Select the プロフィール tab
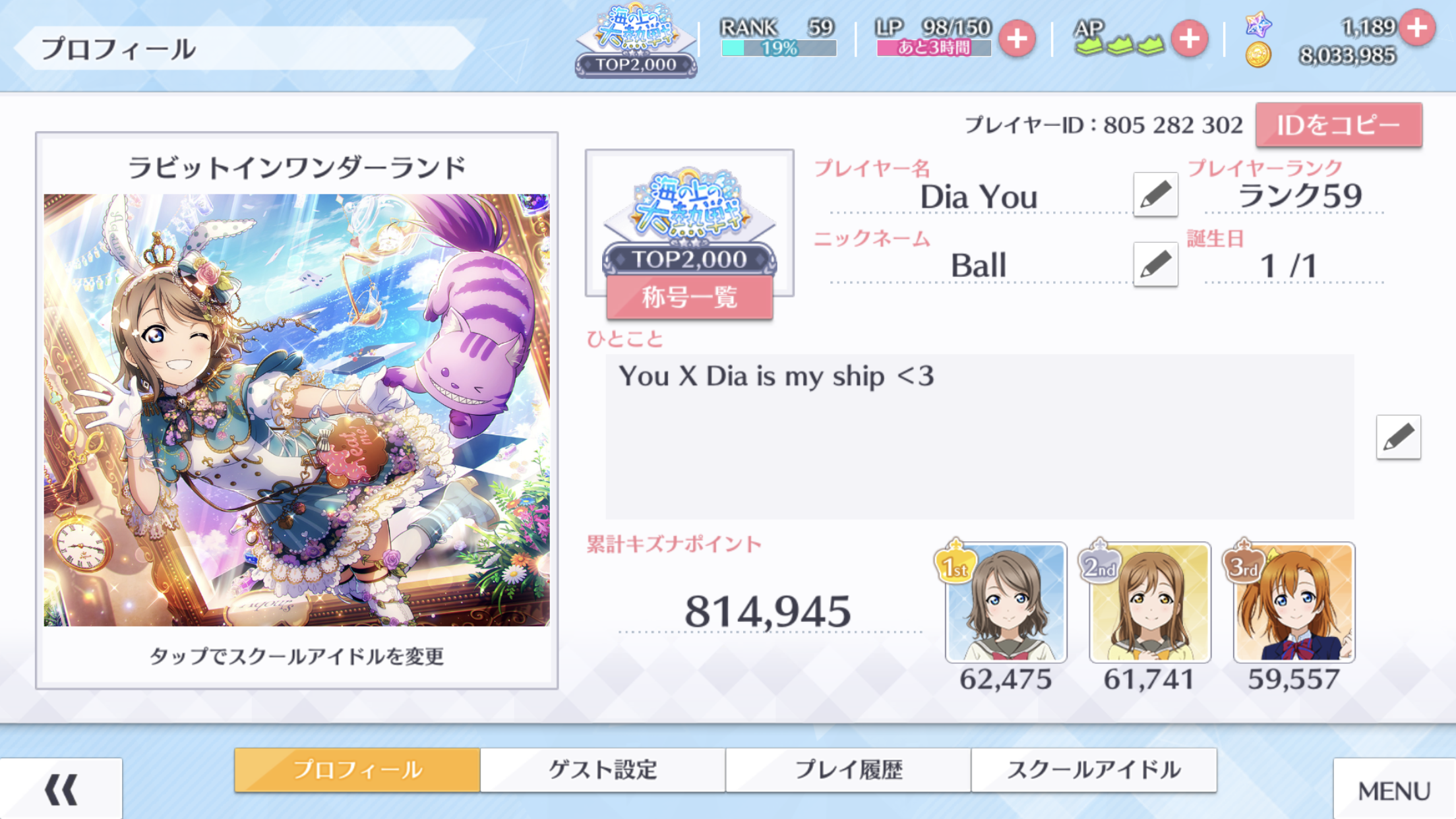 coord(357,770)
